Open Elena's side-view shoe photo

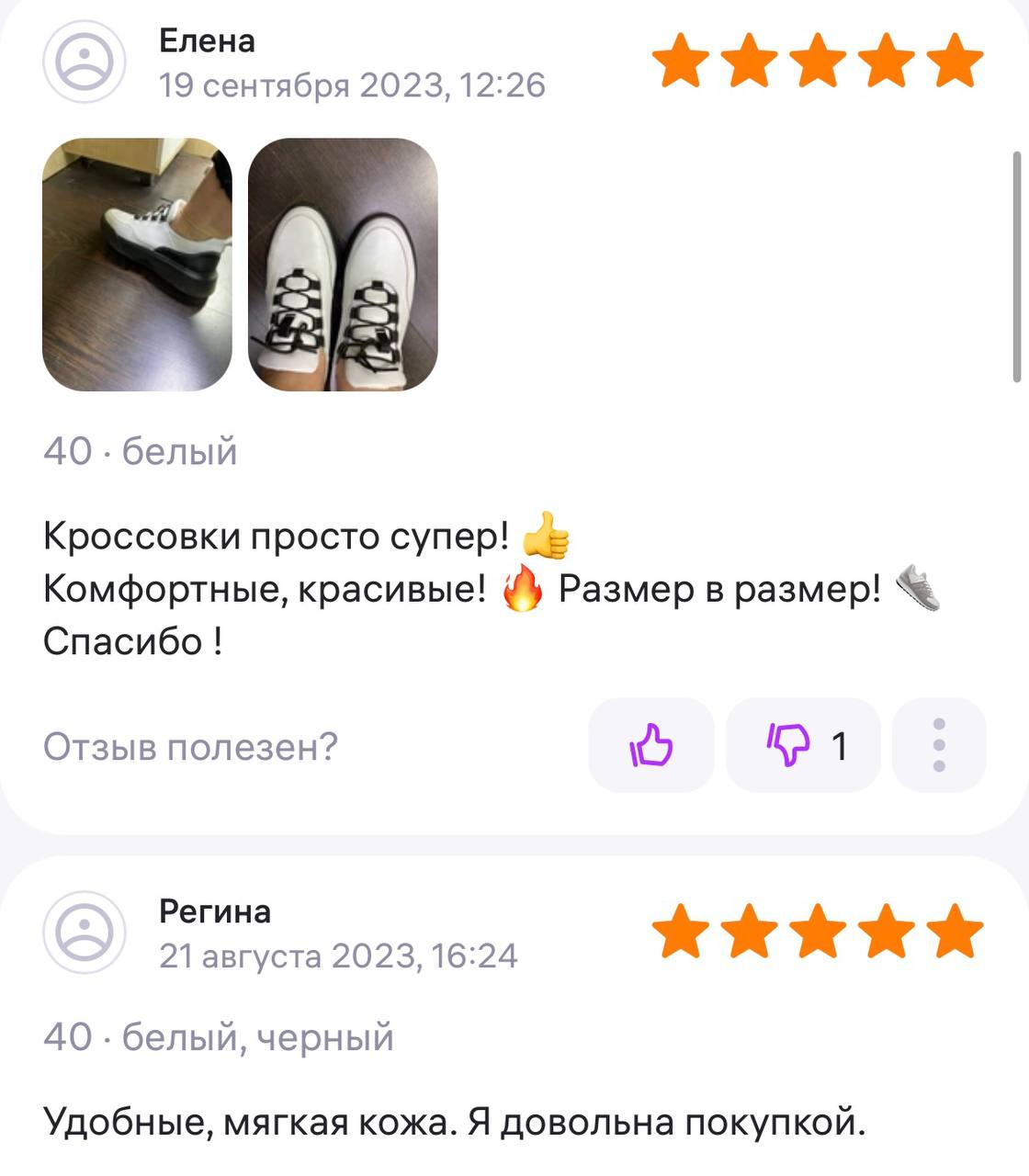137,265
